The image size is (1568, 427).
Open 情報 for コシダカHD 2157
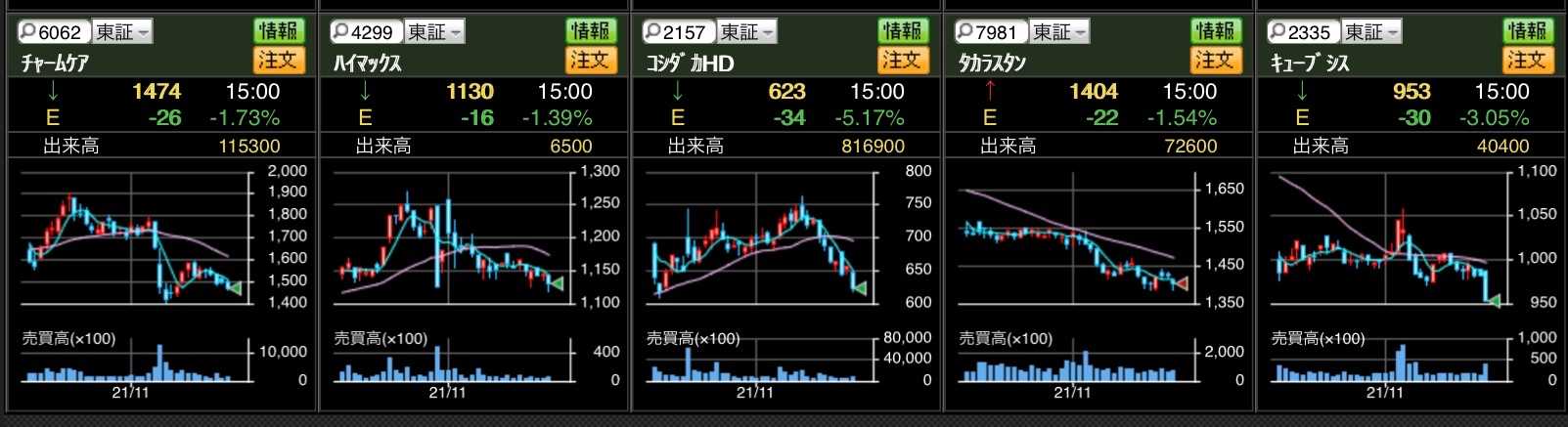coord(902,31)
